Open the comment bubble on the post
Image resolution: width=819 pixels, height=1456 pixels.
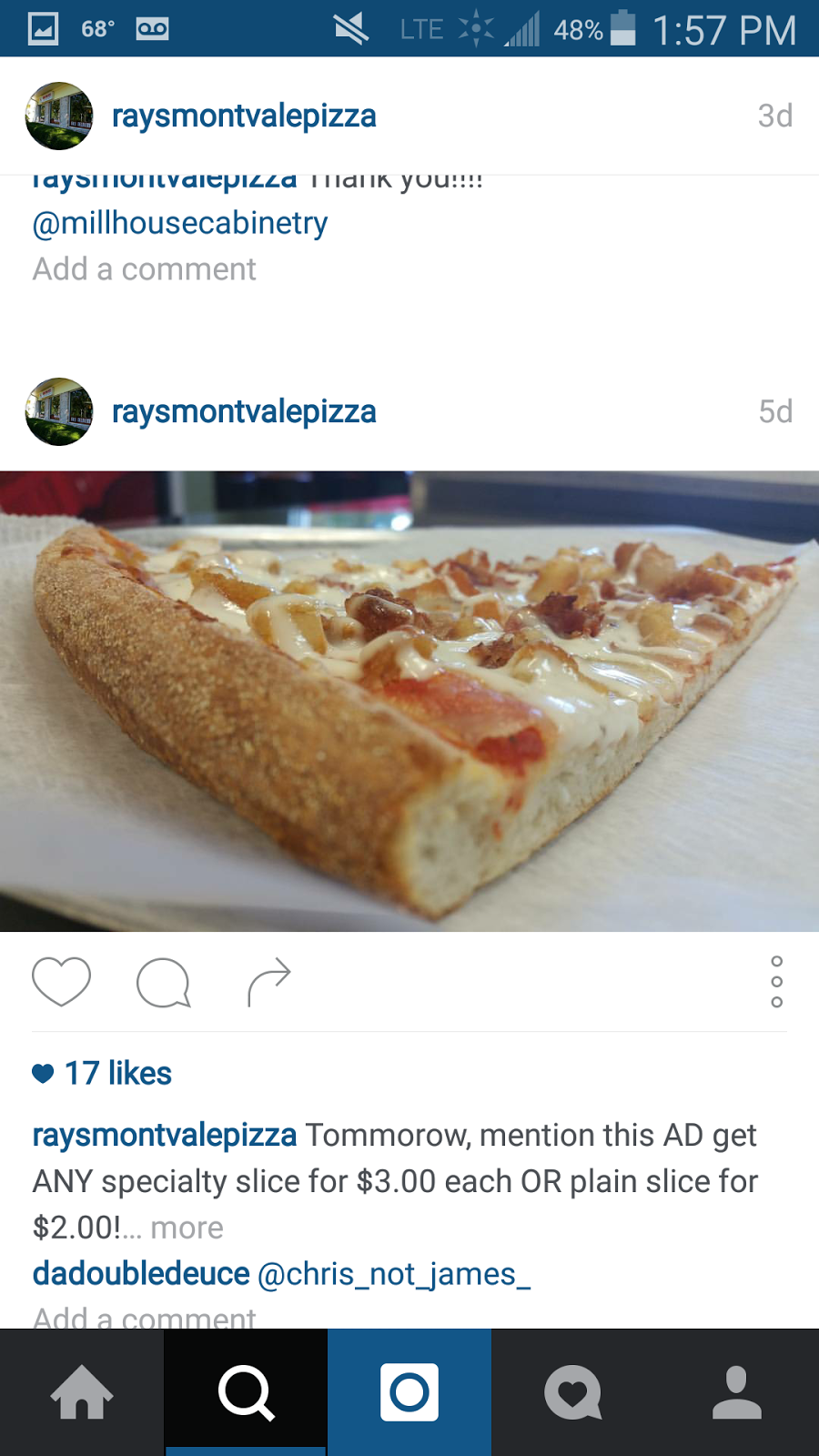(x=164, y=983)
